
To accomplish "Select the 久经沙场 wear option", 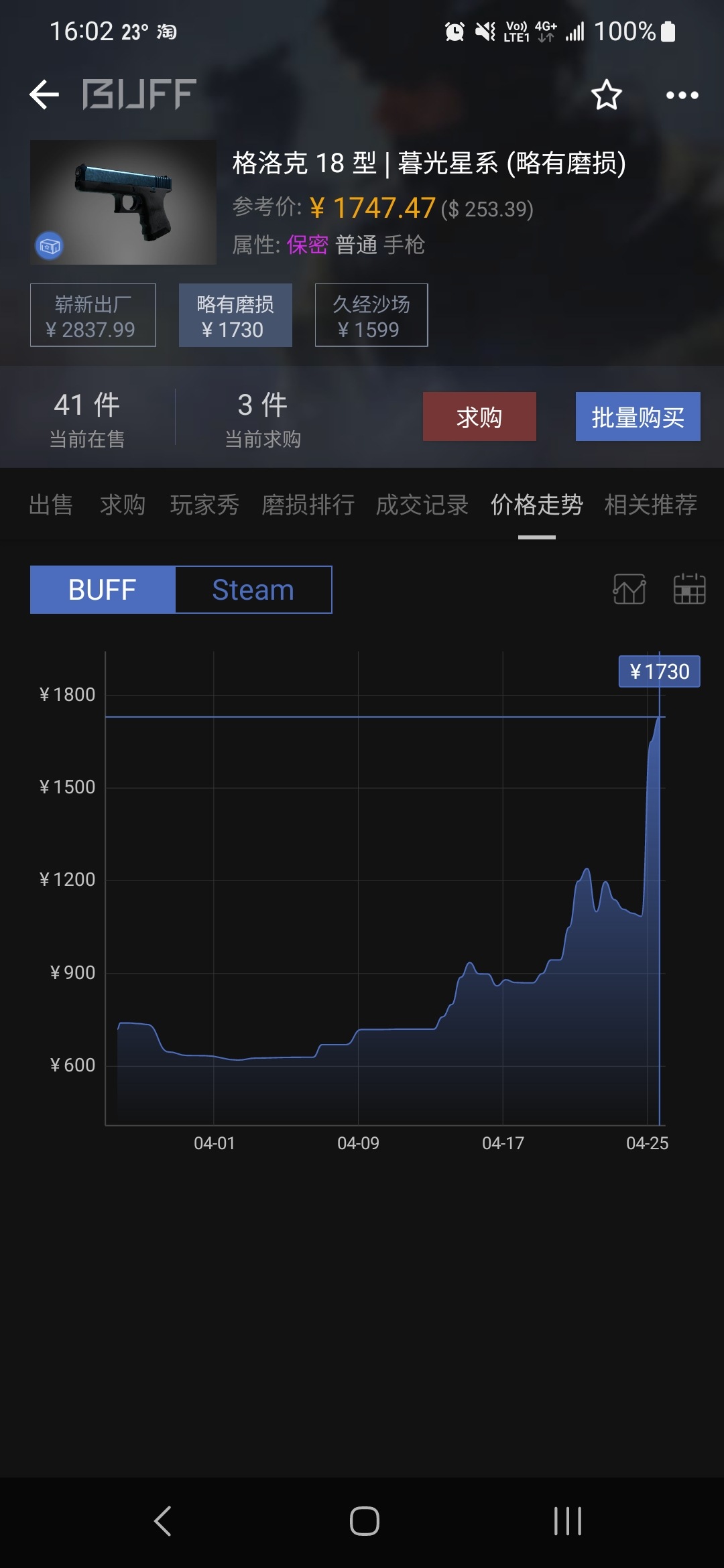I will click(369, 315).
